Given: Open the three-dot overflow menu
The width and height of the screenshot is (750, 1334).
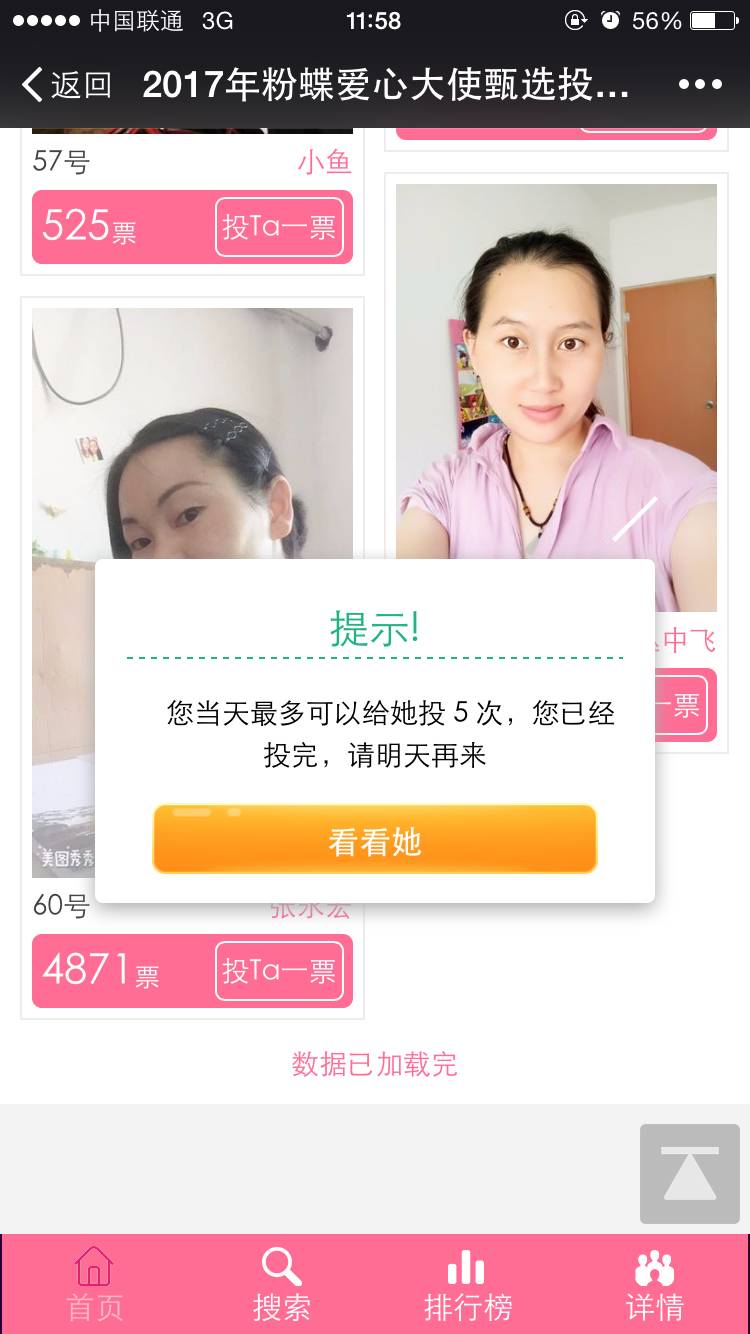Looking at the screenshot, I should (699, 85).
